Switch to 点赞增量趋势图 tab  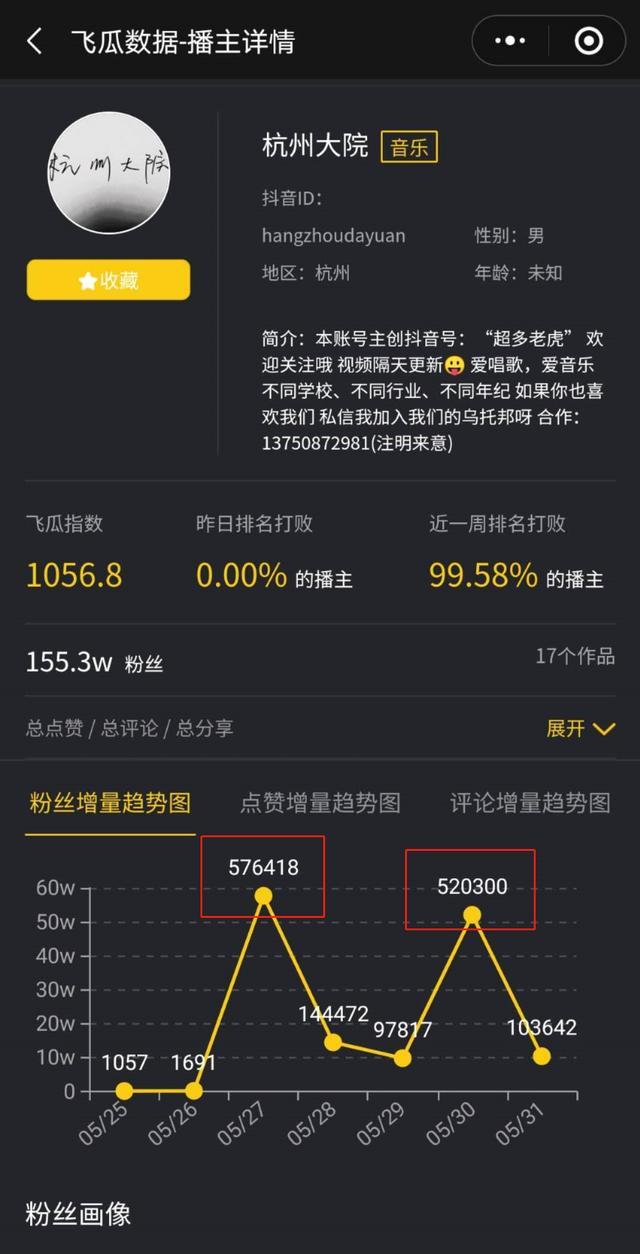[x=320, y=802]
